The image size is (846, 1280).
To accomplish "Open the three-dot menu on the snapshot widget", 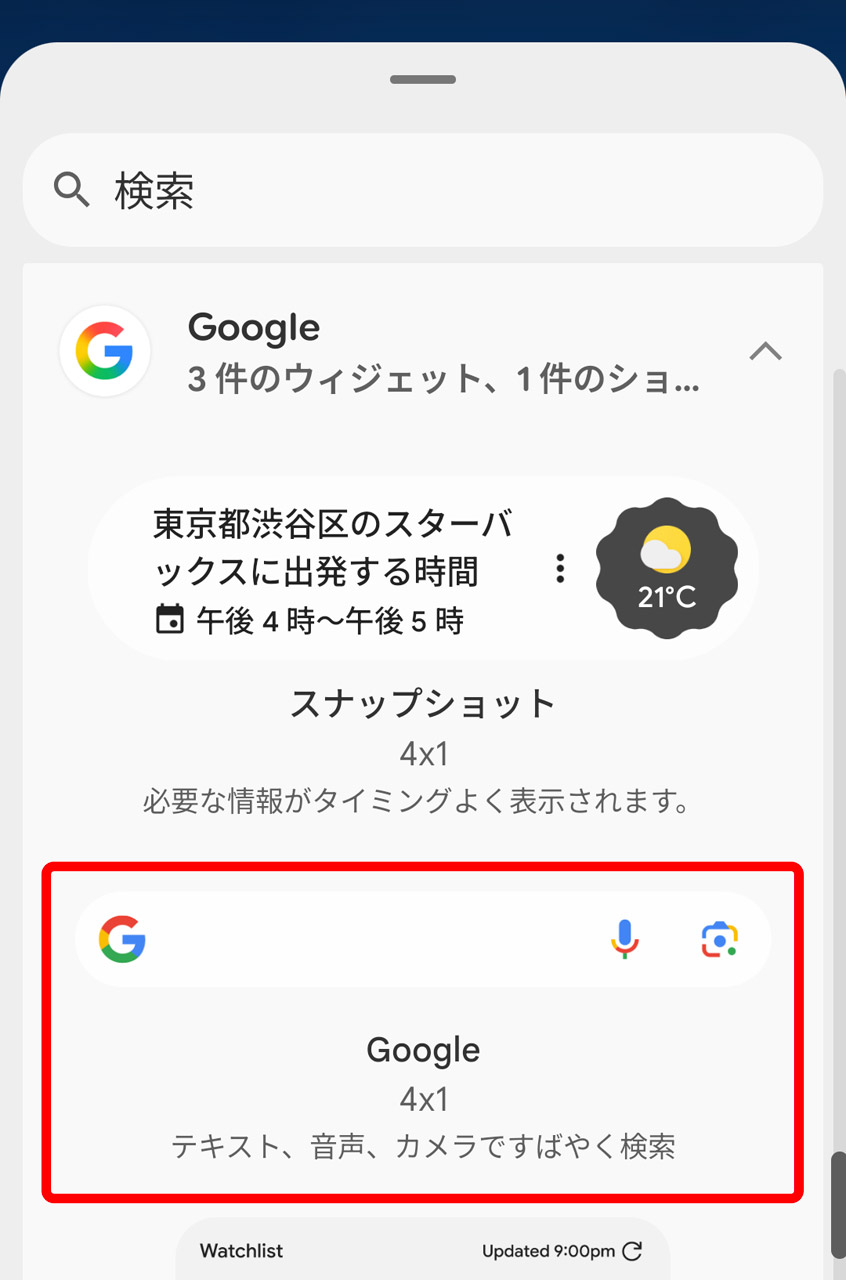I will point(559,568).
